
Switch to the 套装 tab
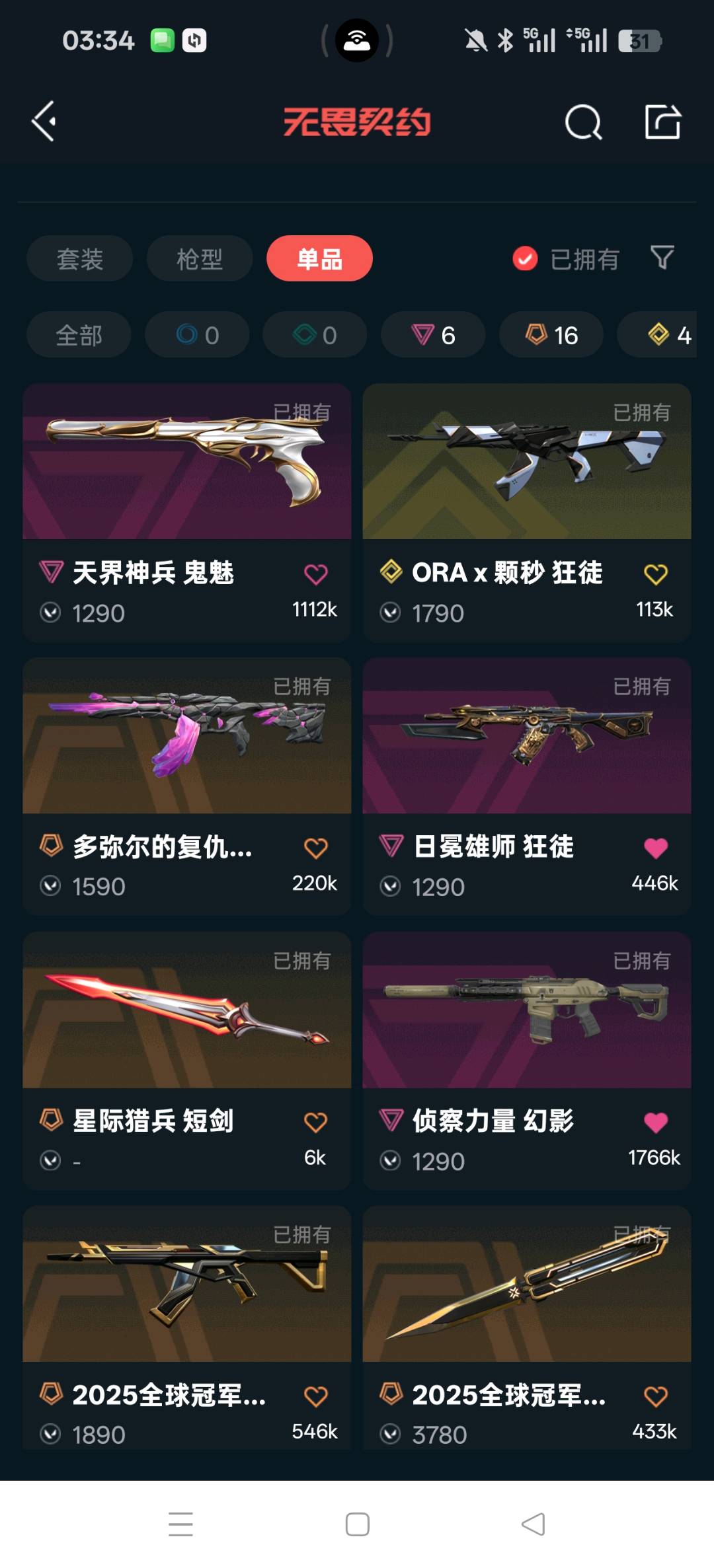point(79,258)
